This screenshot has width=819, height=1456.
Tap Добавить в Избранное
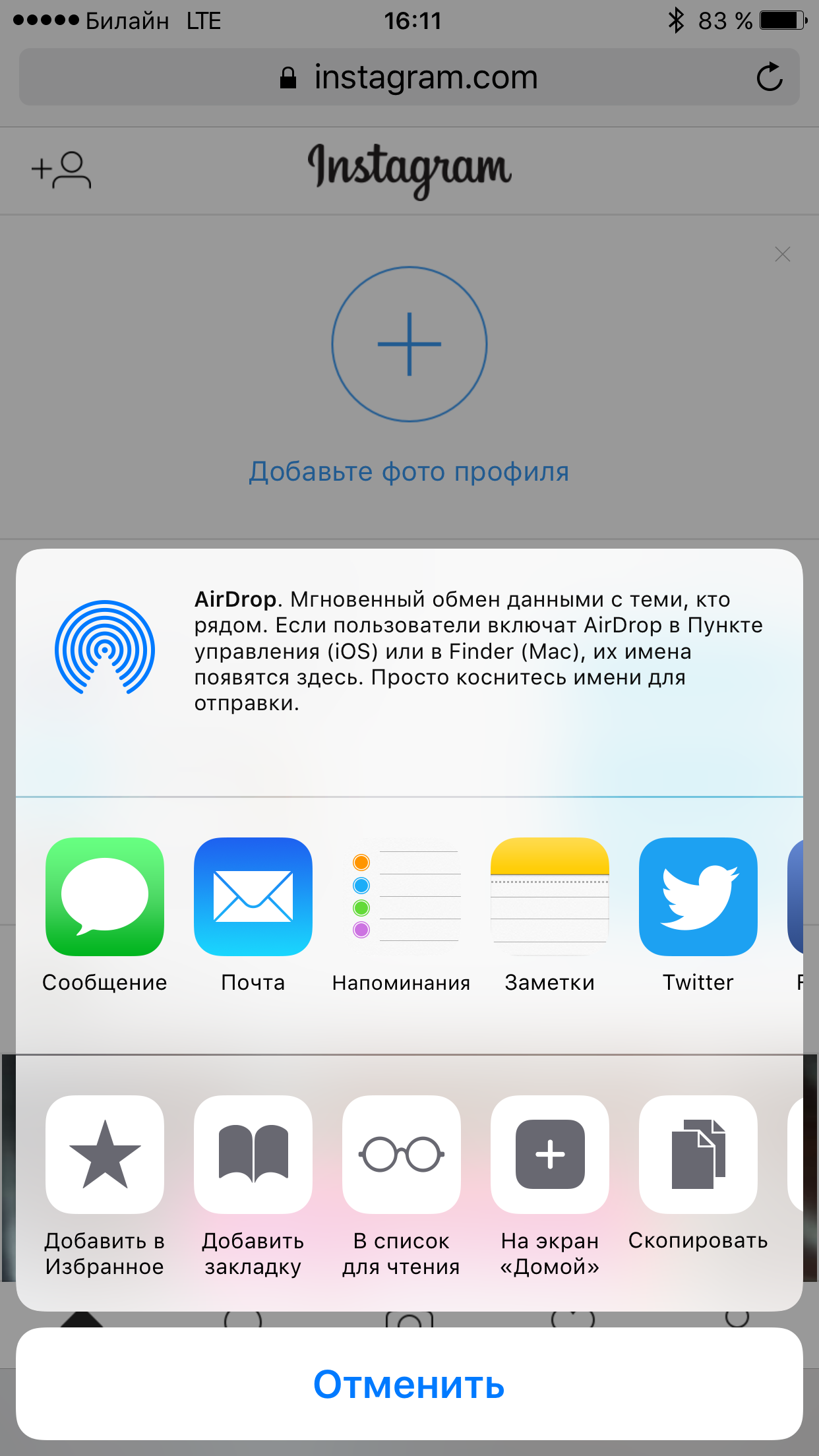(x=105, y=1154)
